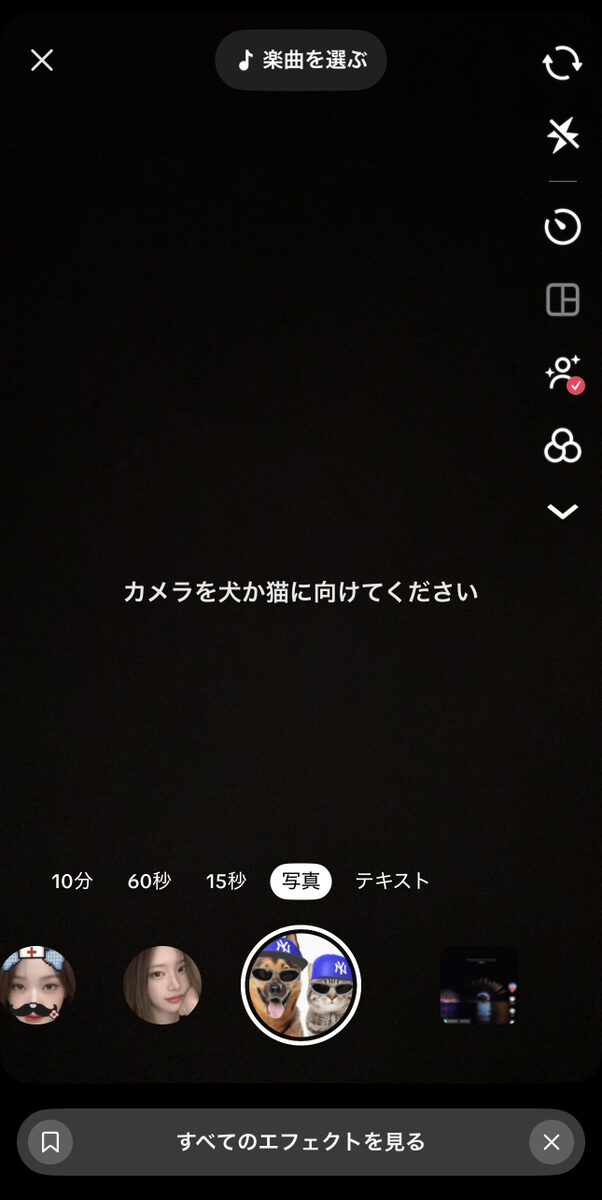Viewport: 602px width, 1200px height.
Task: Take photo with dog and cat effect
Action: click(x=301, y=985)
